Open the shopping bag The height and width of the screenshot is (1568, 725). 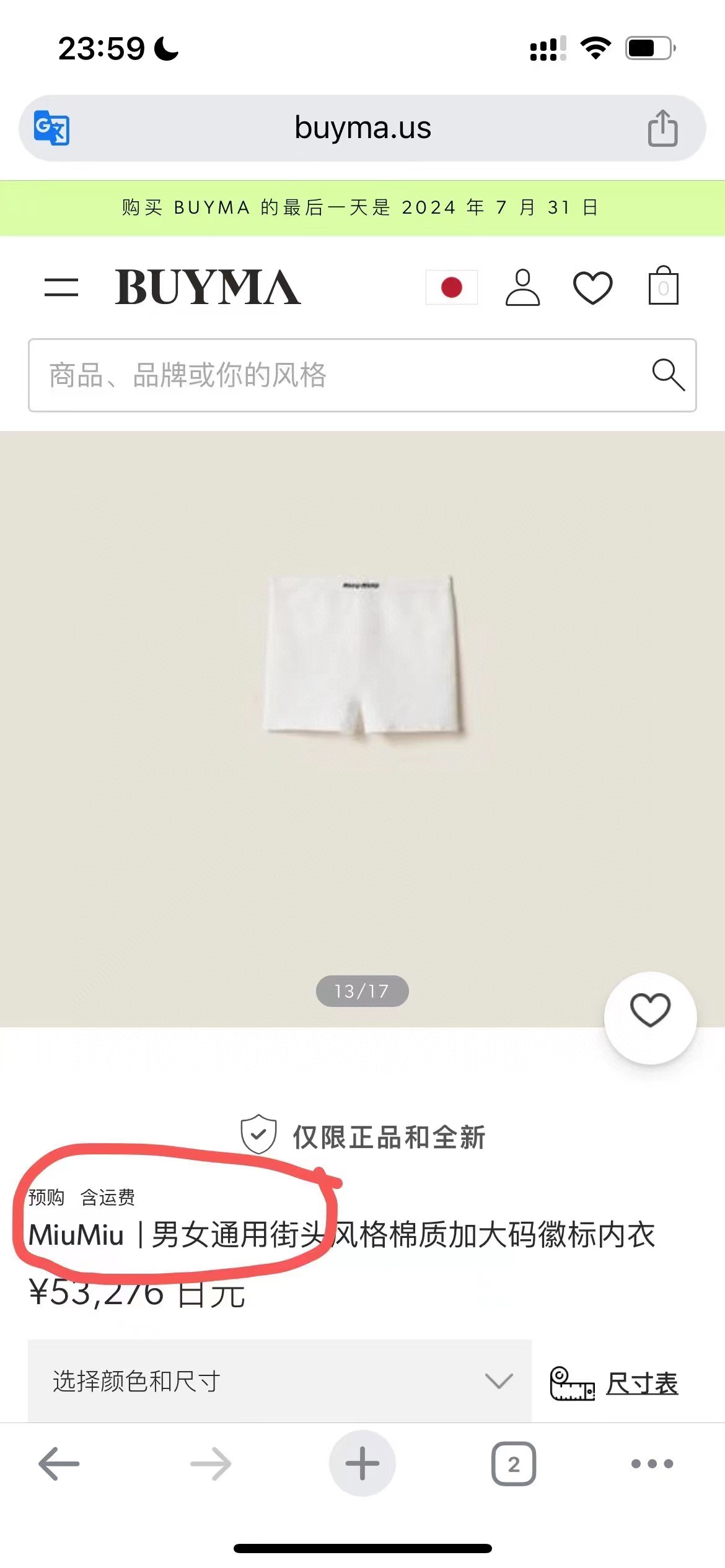click(664, 287)
